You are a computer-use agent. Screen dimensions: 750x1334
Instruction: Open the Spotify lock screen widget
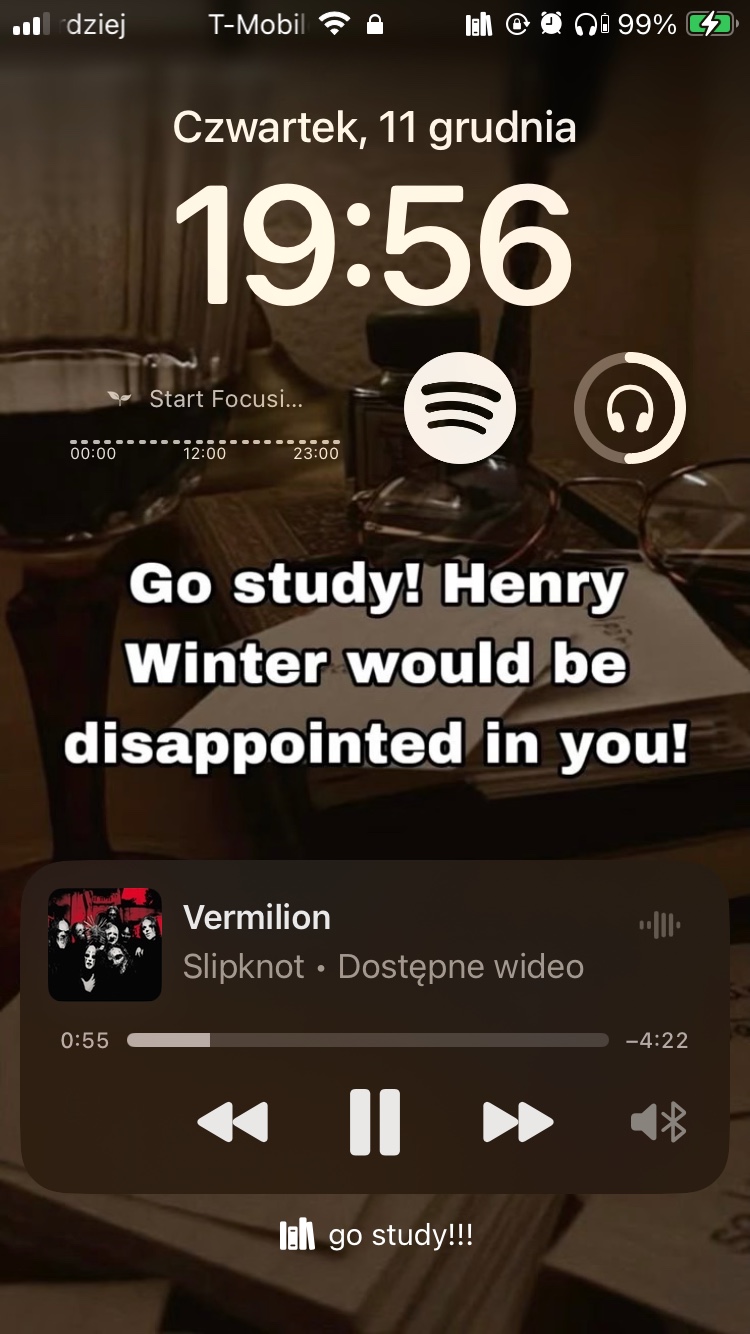pyautogui.click(x=460, y=408)
